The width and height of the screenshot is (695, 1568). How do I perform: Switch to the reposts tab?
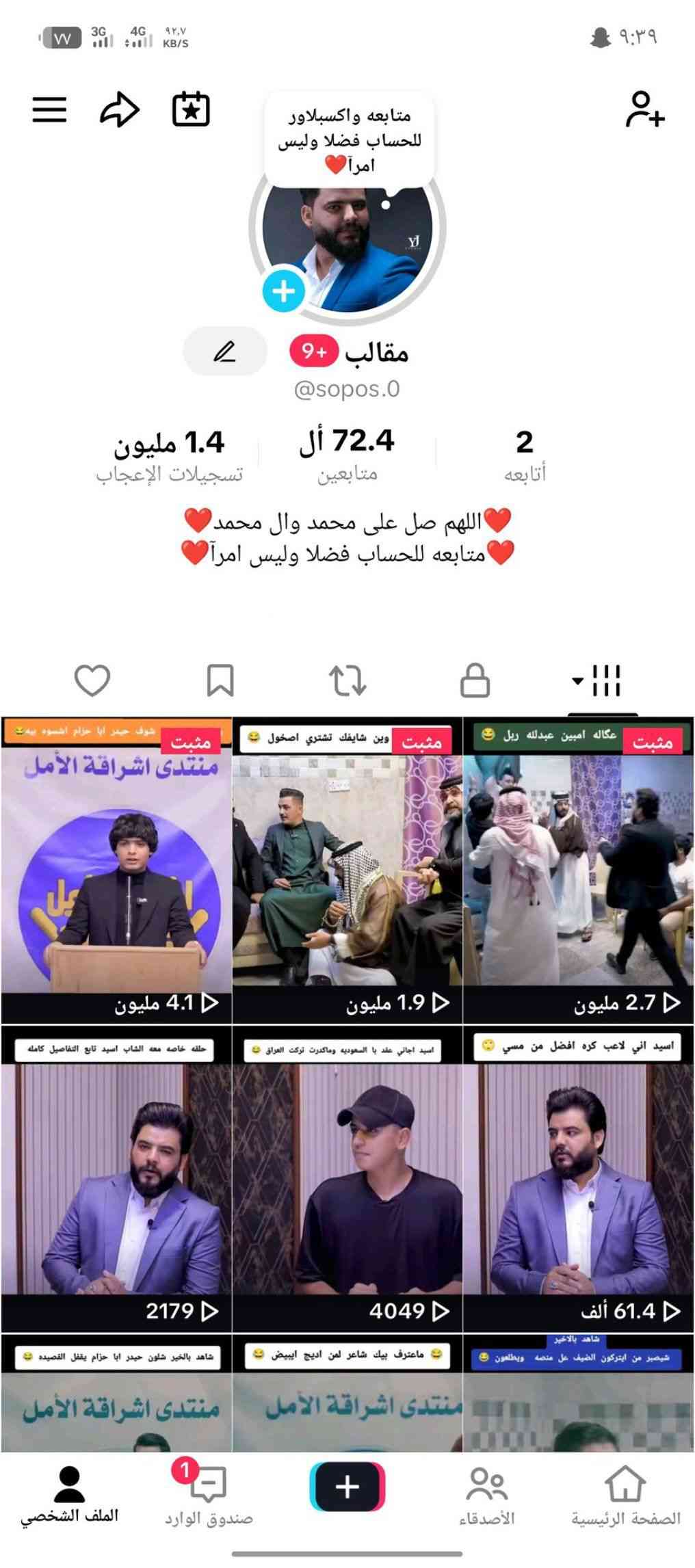[347, 680]
